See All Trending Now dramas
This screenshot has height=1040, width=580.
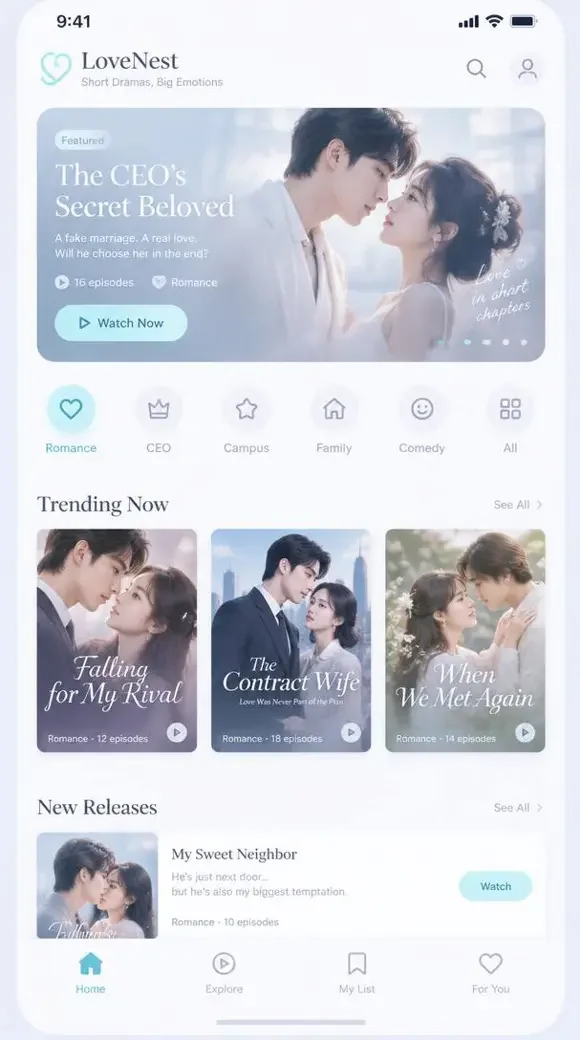click(x=518, y=505)
